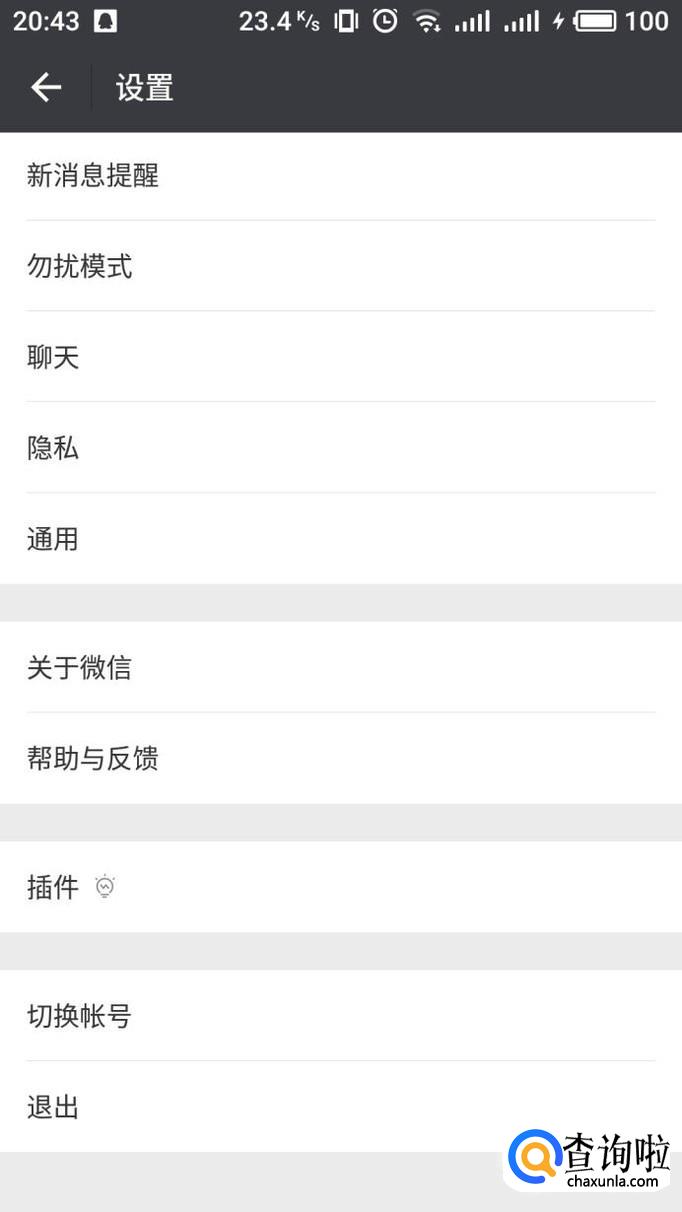This screenshot has width=682, height=1212.
Task: Open 勿扰模式 settings
Action: pyautogui.click(x=340, y=266)
